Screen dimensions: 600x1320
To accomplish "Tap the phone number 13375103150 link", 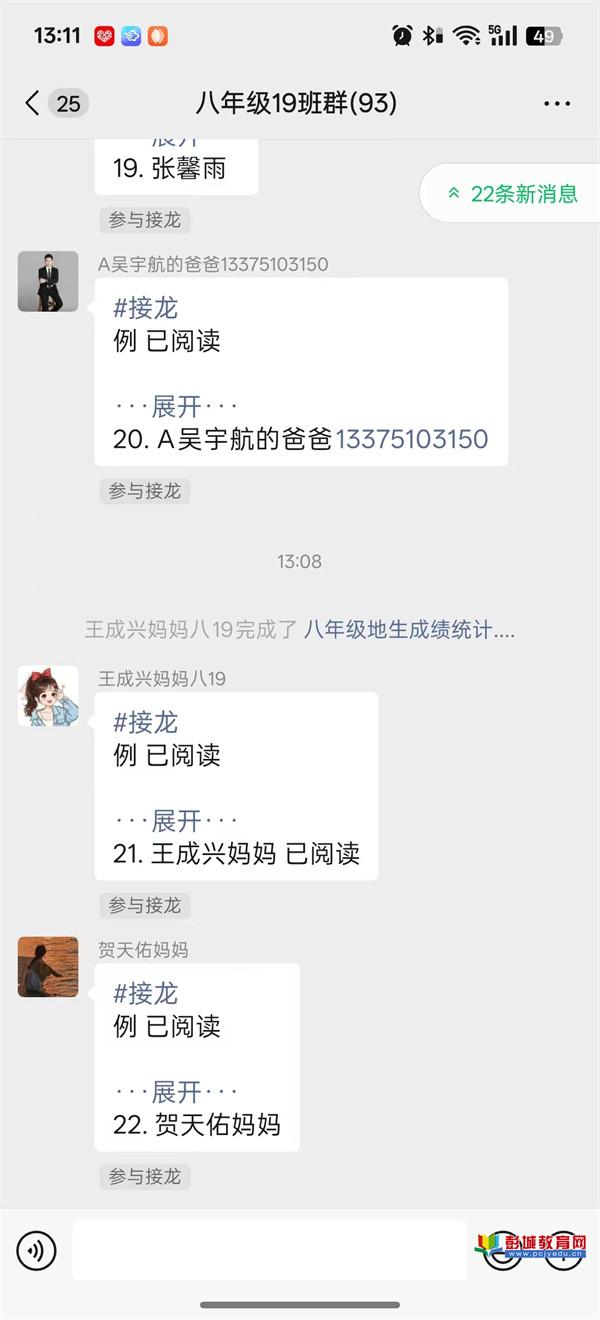I will (411, 439).
